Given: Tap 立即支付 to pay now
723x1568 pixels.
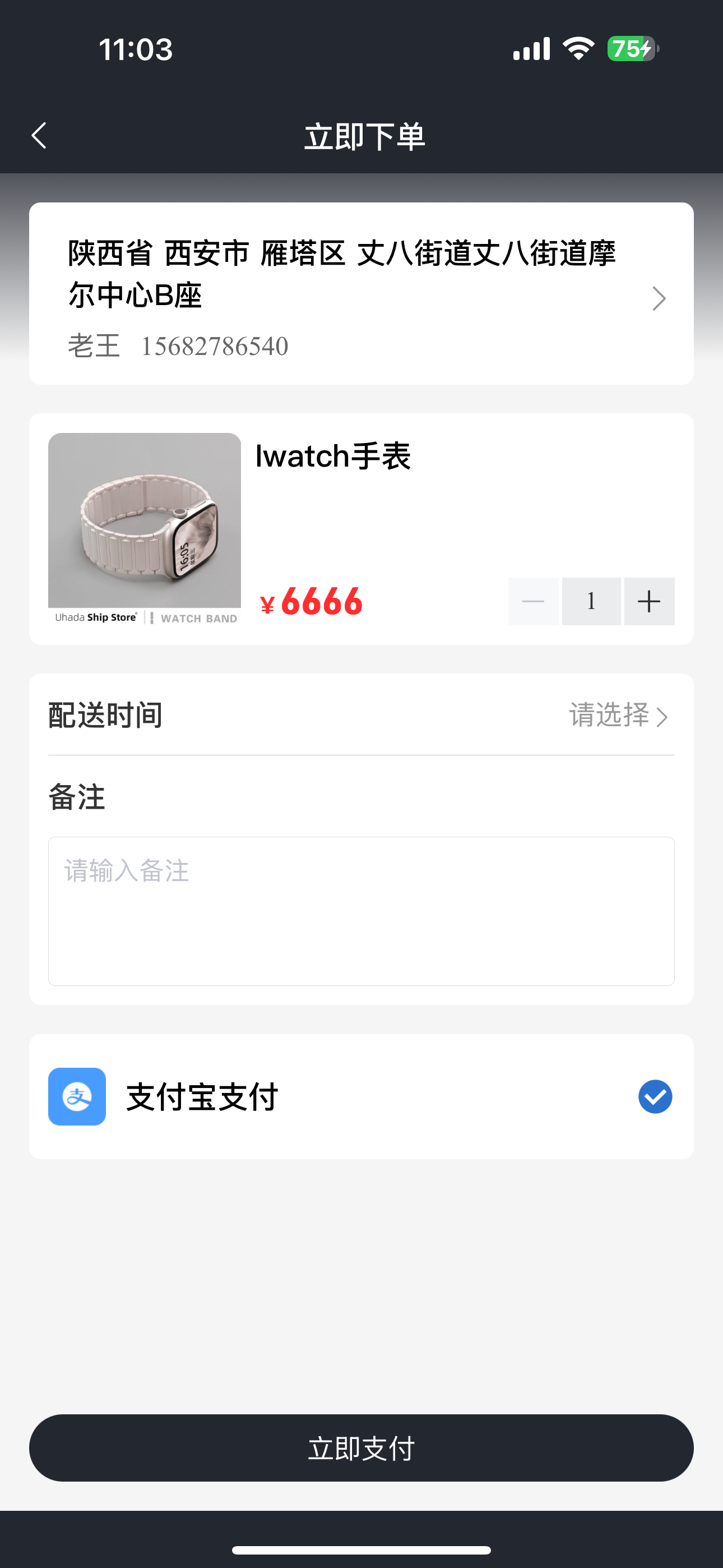Looking at the screenshot, I should (x=361, y=1447).
